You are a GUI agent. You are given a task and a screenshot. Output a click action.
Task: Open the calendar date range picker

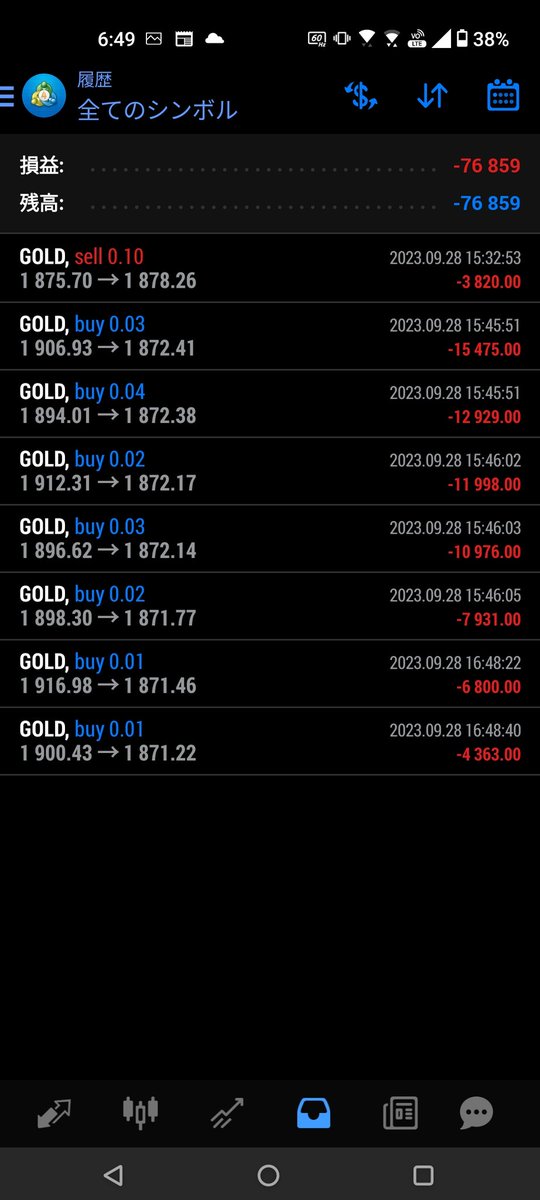[x=503, y=96]
